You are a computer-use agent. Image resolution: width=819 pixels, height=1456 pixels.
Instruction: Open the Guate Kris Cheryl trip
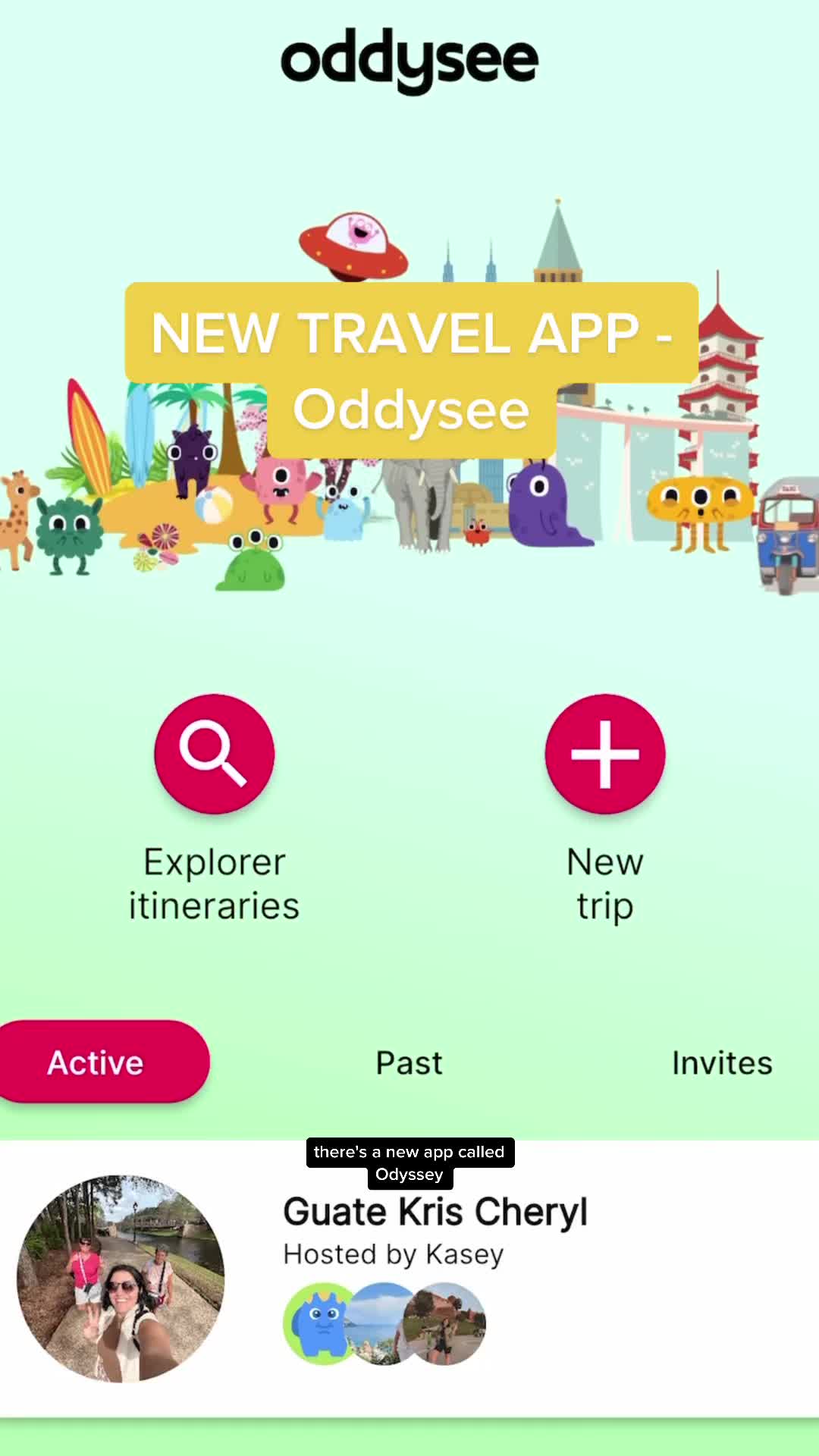click(409, 1279)
